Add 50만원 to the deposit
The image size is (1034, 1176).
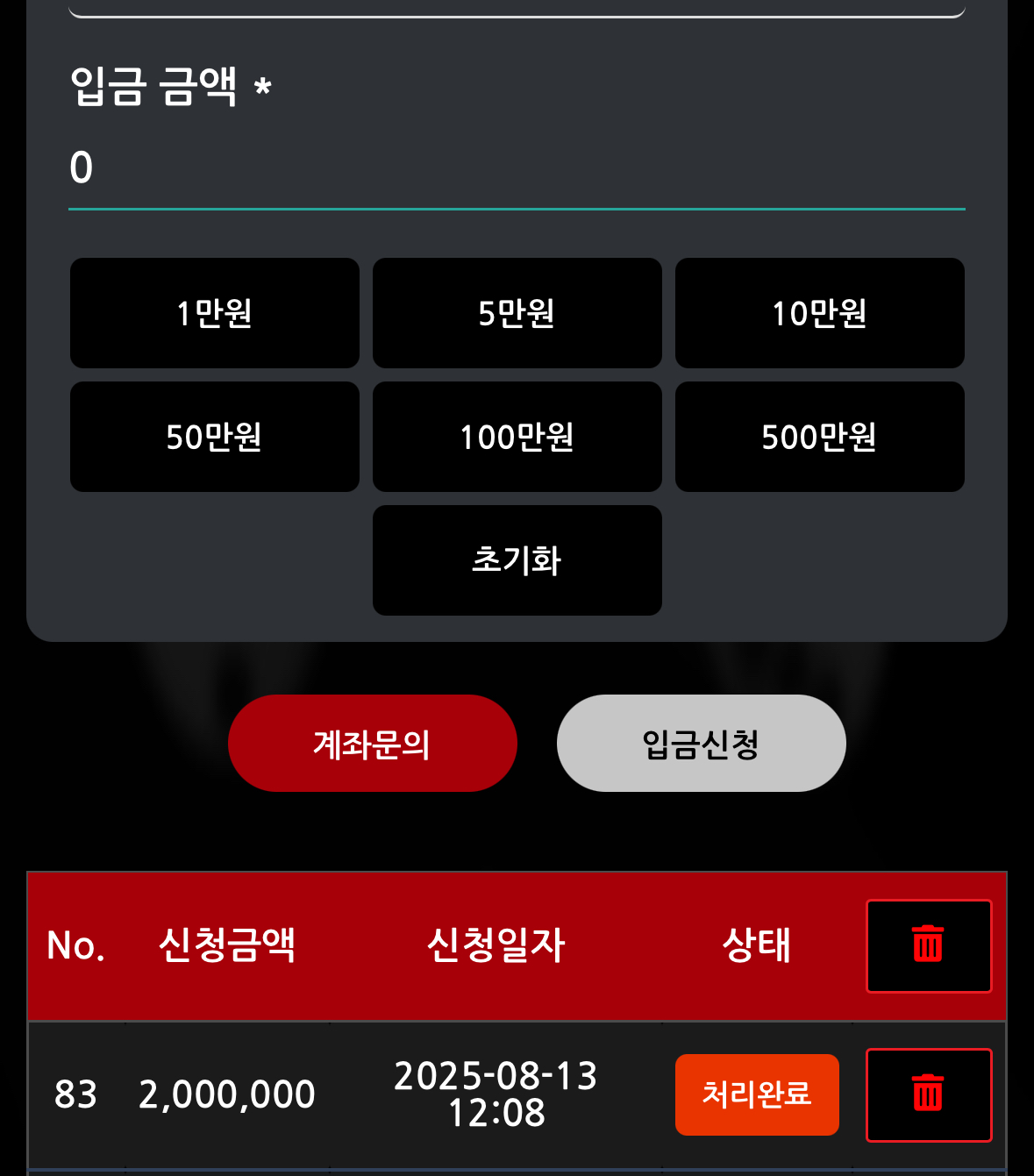tap(215, 437)
